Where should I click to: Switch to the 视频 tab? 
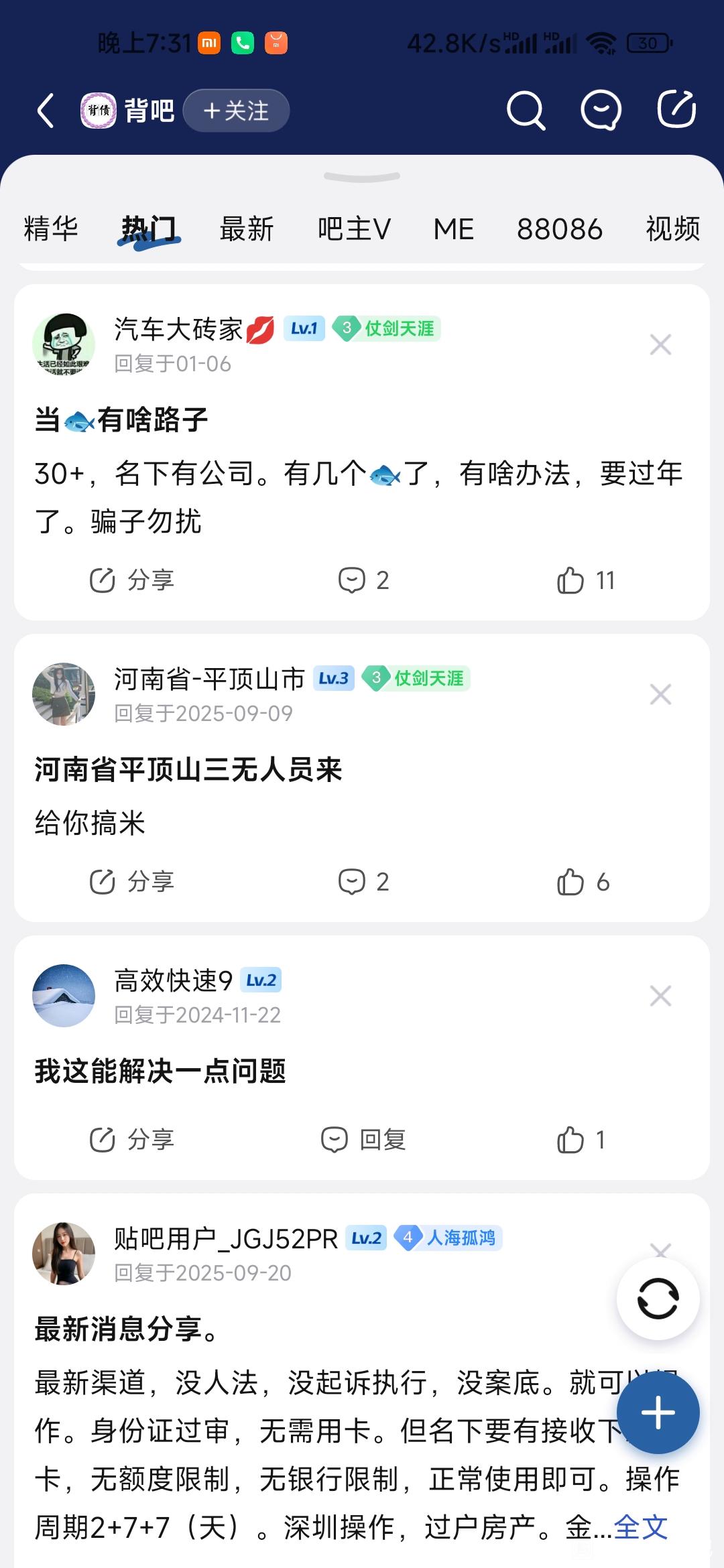(672, 229)
